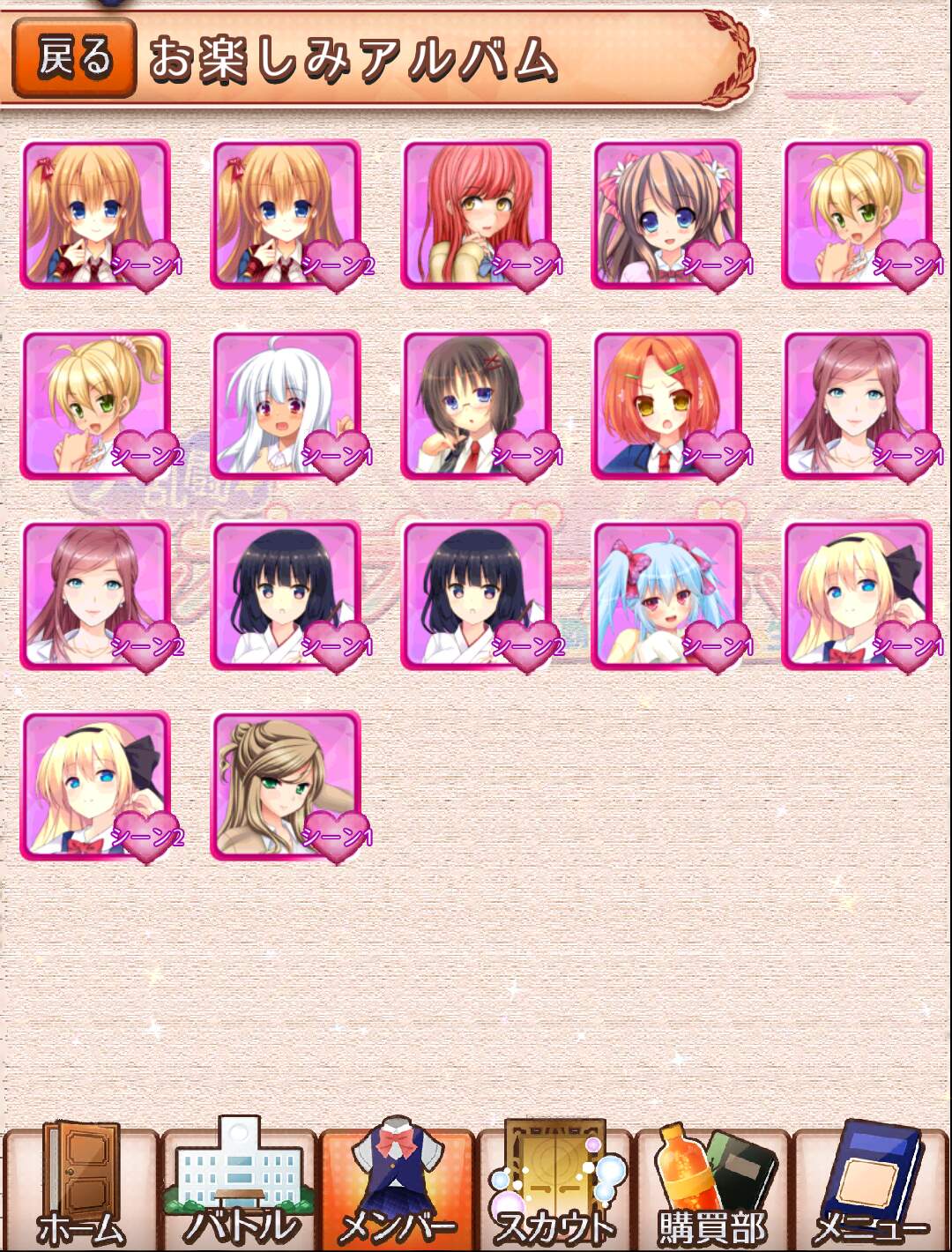Open the 購買部 shop tab
Viewport: 952px width, 1252px height.
(712, 1186)
